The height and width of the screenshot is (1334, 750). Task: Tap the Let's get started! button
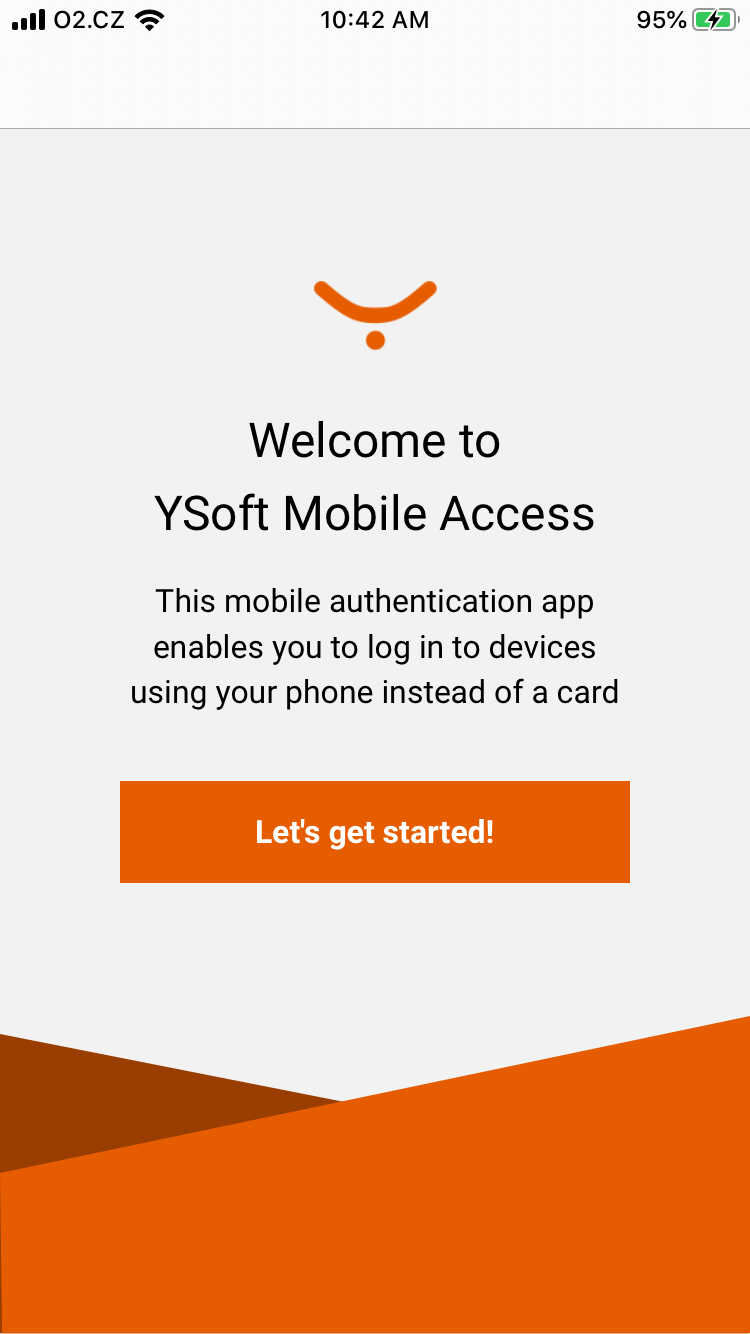click(x=375, y=832)
